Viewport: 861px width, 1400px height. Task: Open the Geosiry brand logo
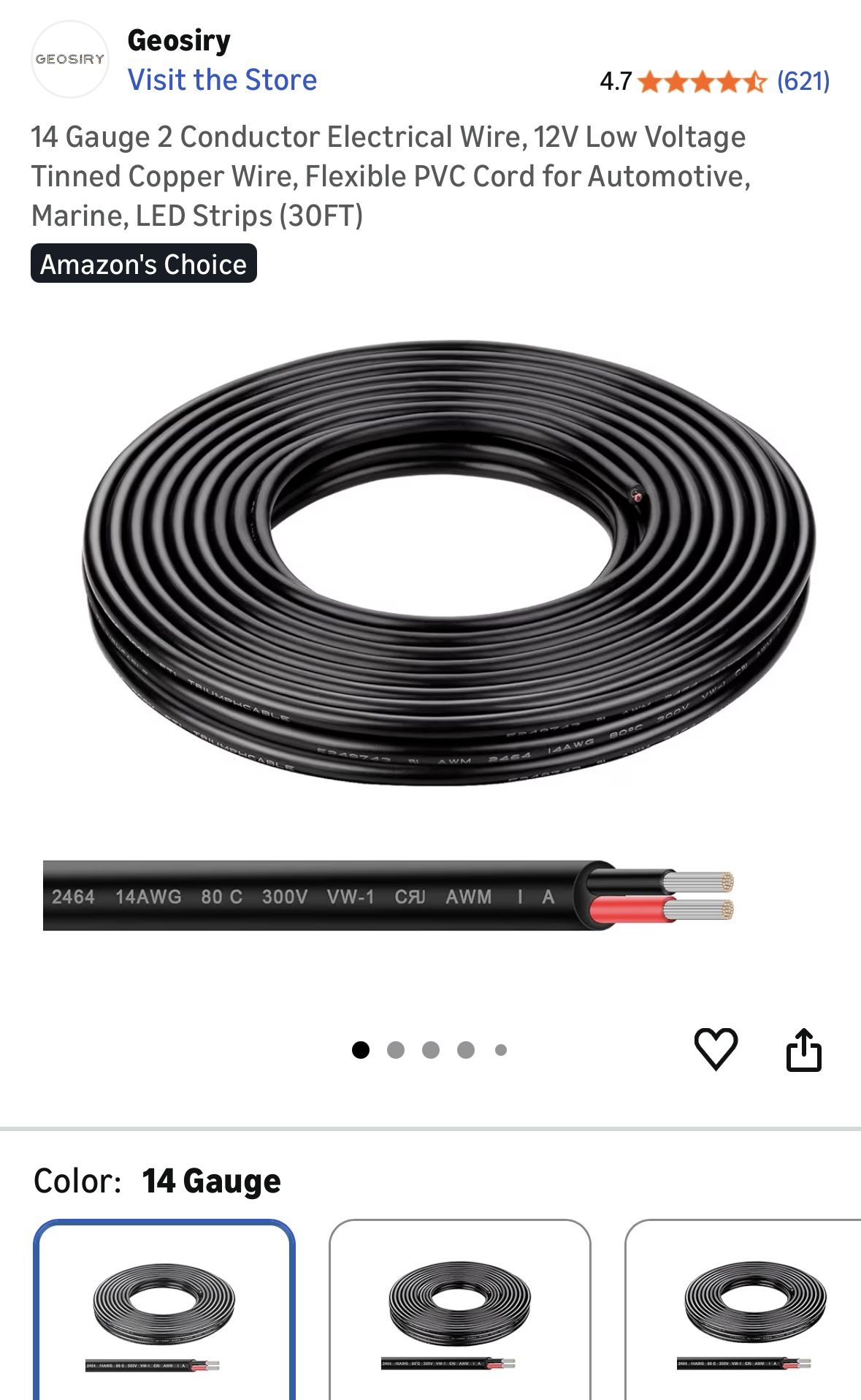click(70, 59)
